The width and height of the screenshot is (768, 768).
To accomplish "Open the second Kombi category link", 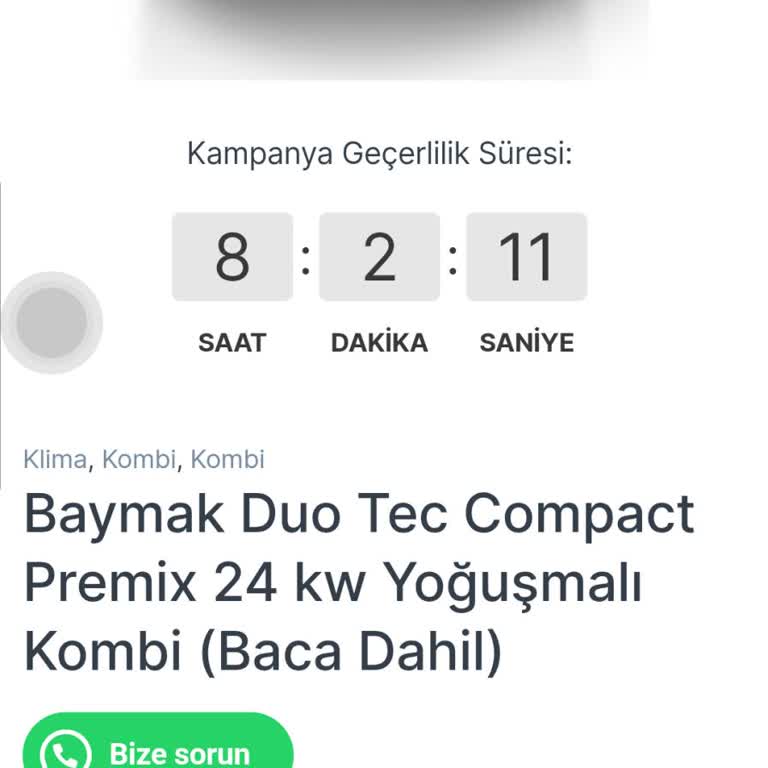I will (x=228, y=460).
